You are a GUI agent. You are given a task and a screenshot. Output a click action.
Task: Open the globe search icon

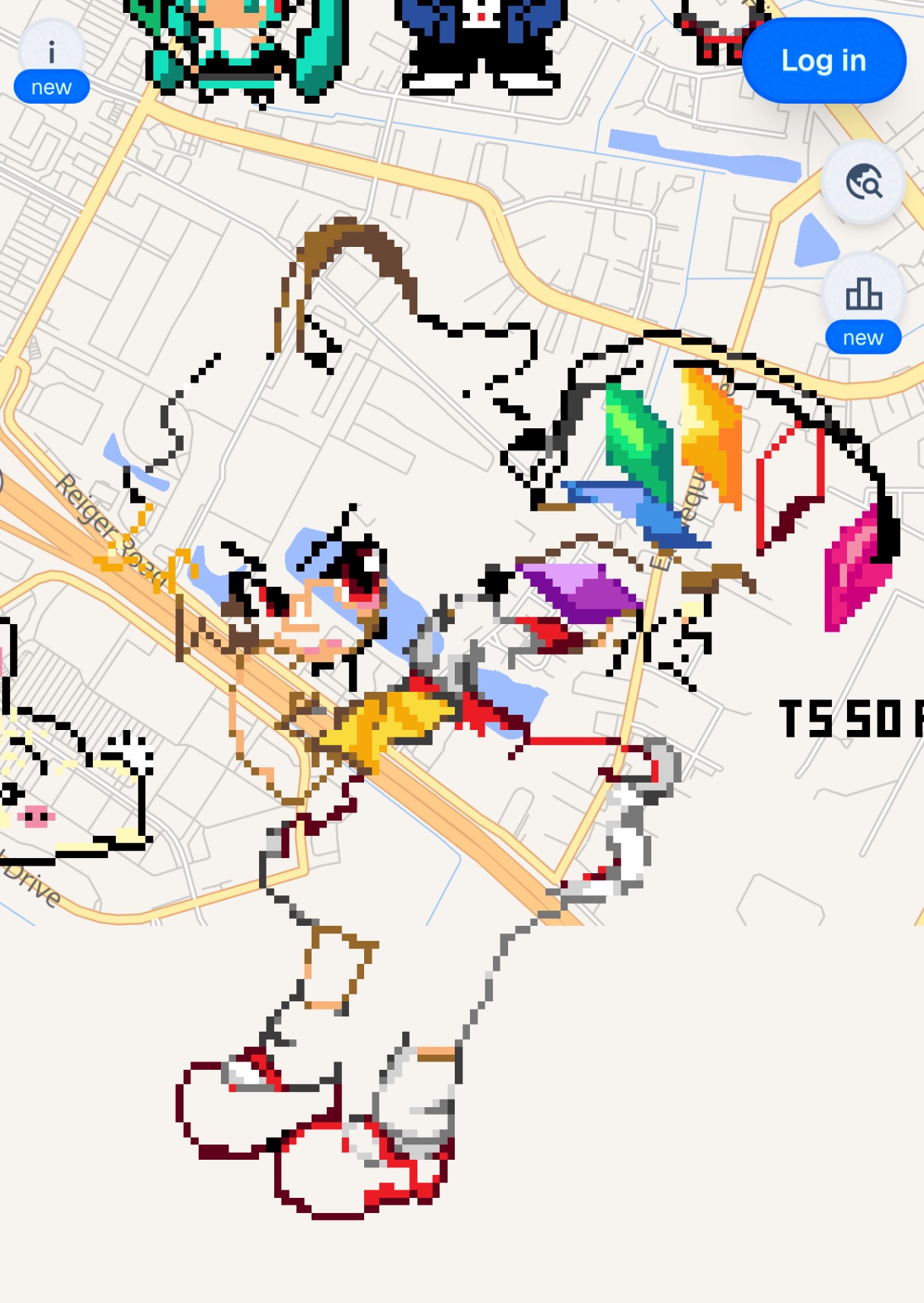863,182
